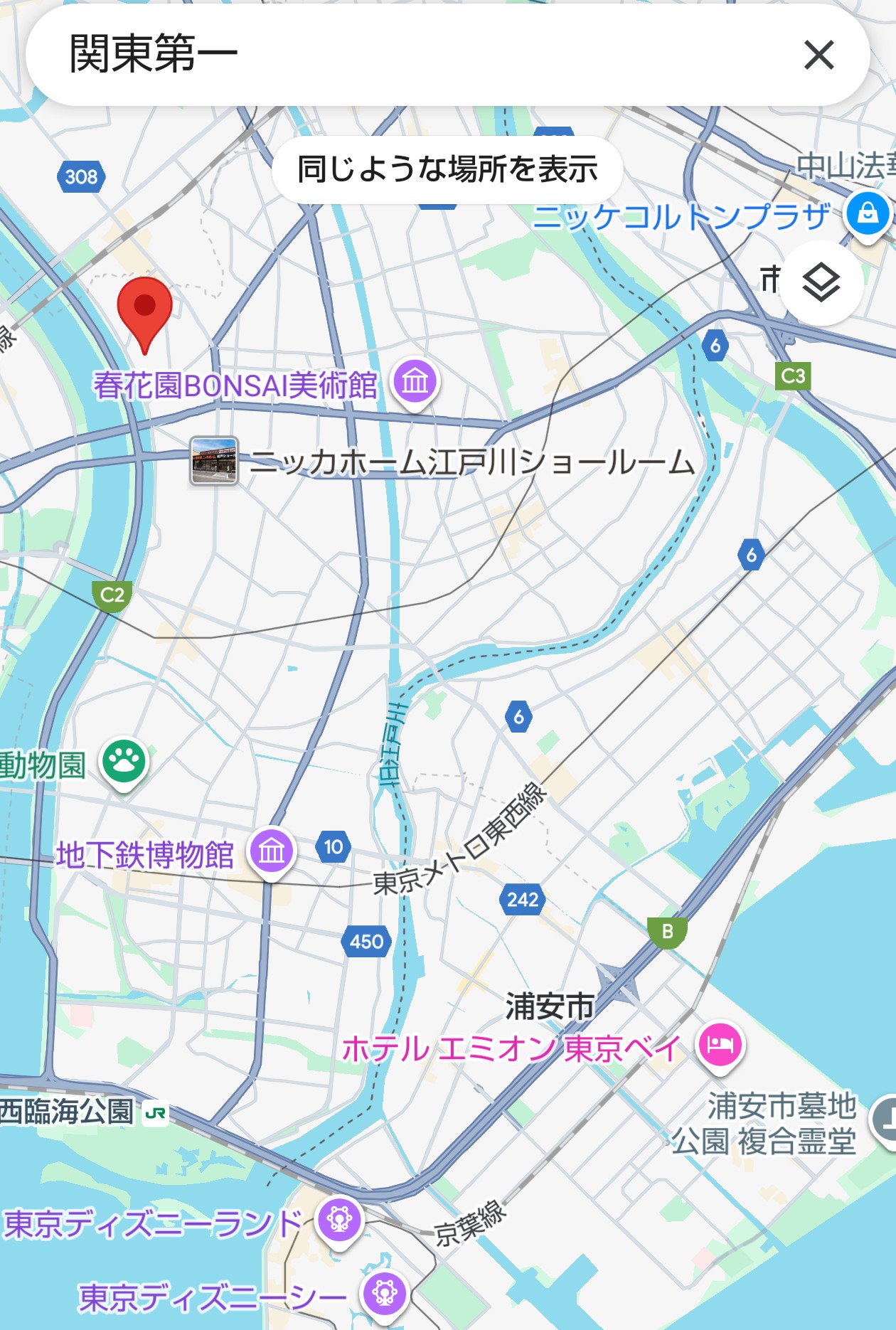Open the ホテル エミオン 東京ベイ hotel marker
The width and height of the screenshot is (896, 1330).
point(720,1044)
